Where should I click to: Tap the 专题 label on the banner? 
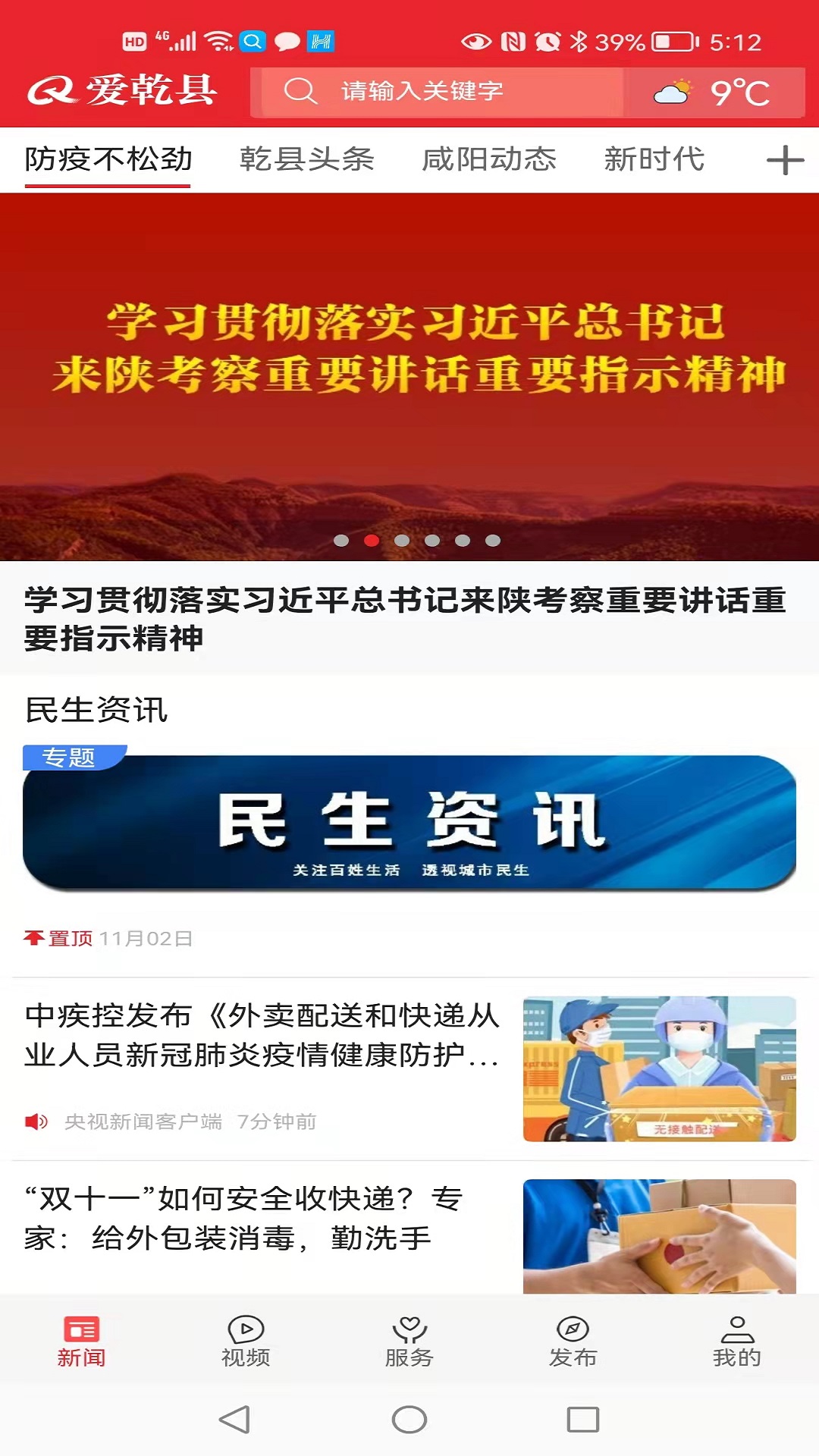(x=68, y=757)
